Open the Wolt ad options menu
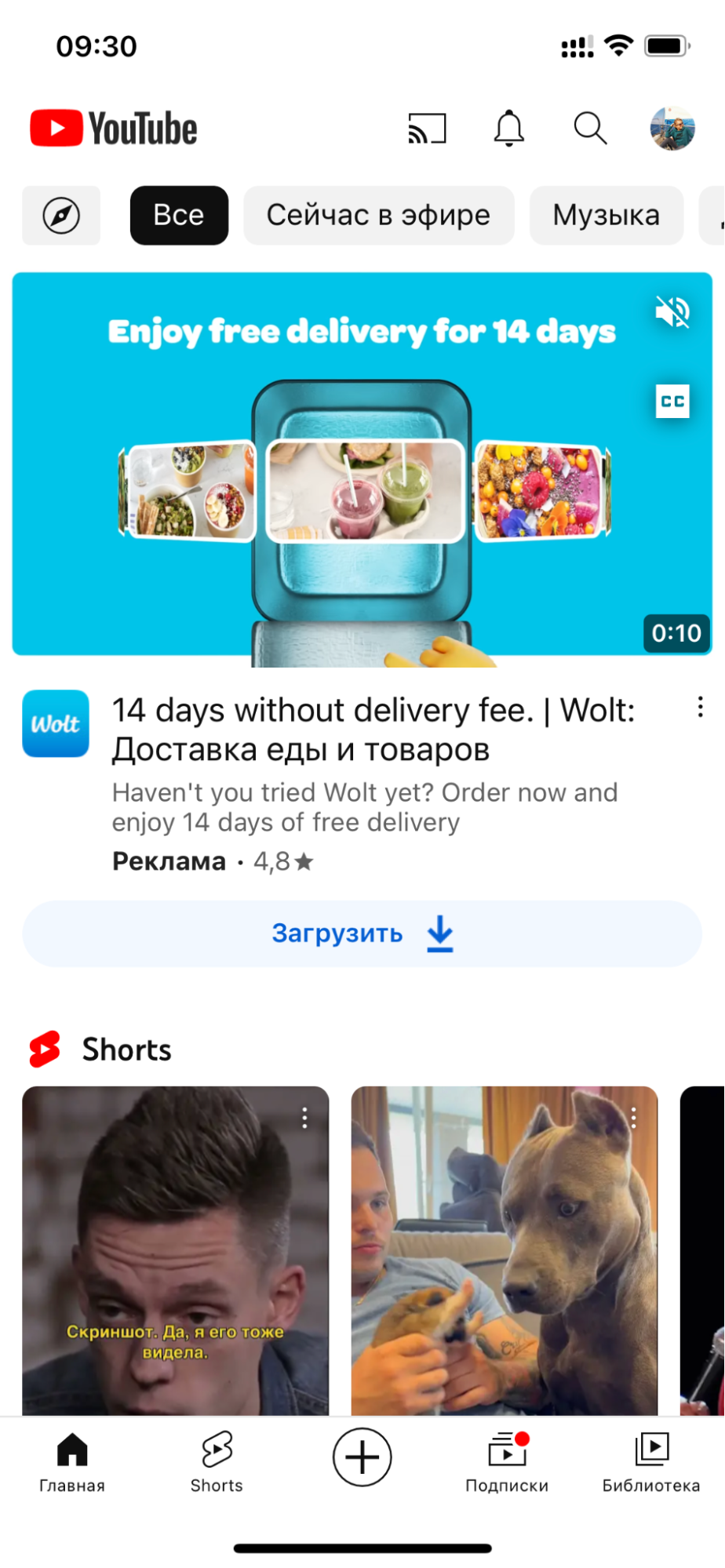 pyautogui.click(x=700, y=708)
